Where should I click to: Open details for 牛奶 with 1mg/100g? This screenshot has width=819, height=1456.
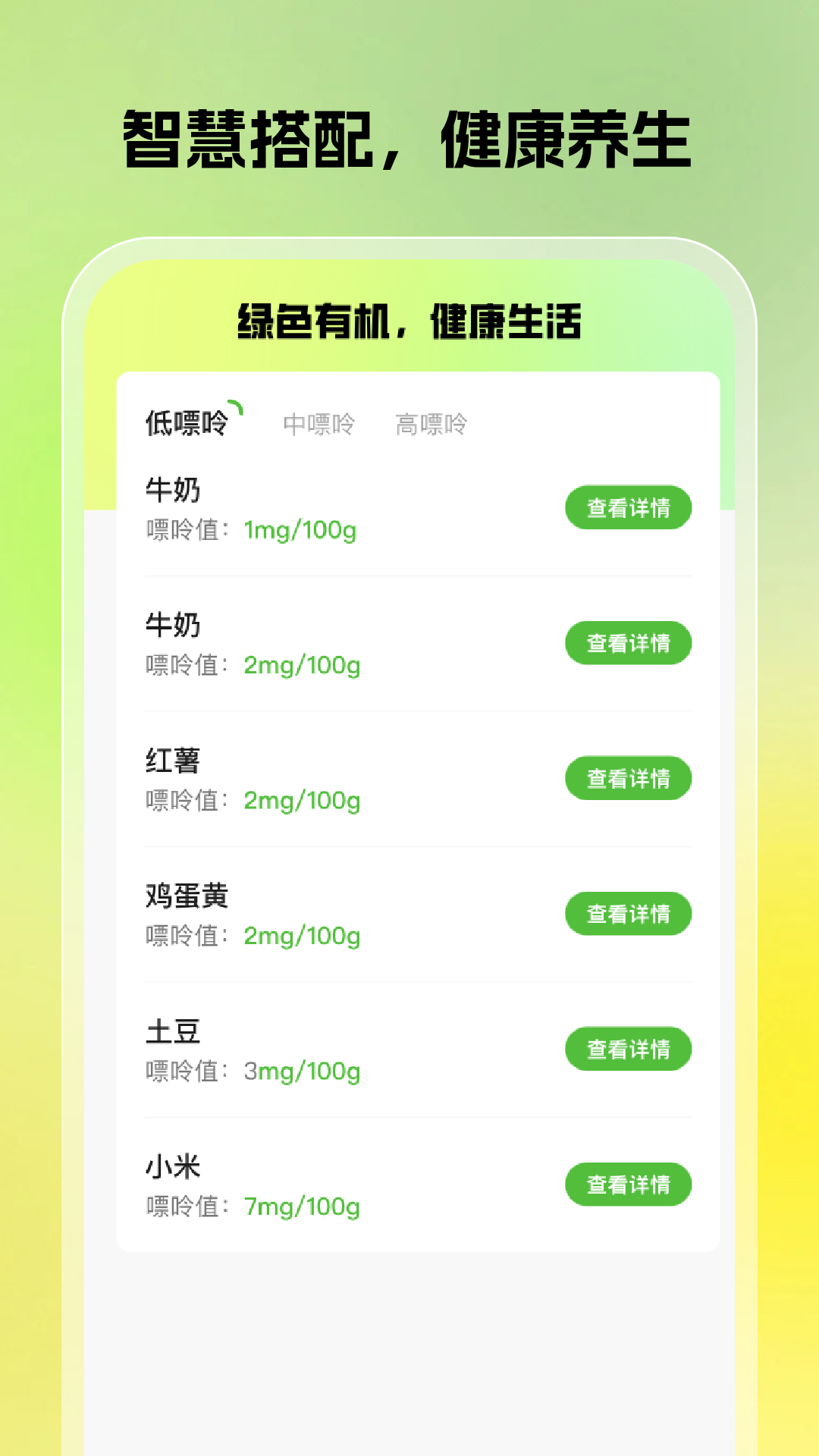coord(628,507)
